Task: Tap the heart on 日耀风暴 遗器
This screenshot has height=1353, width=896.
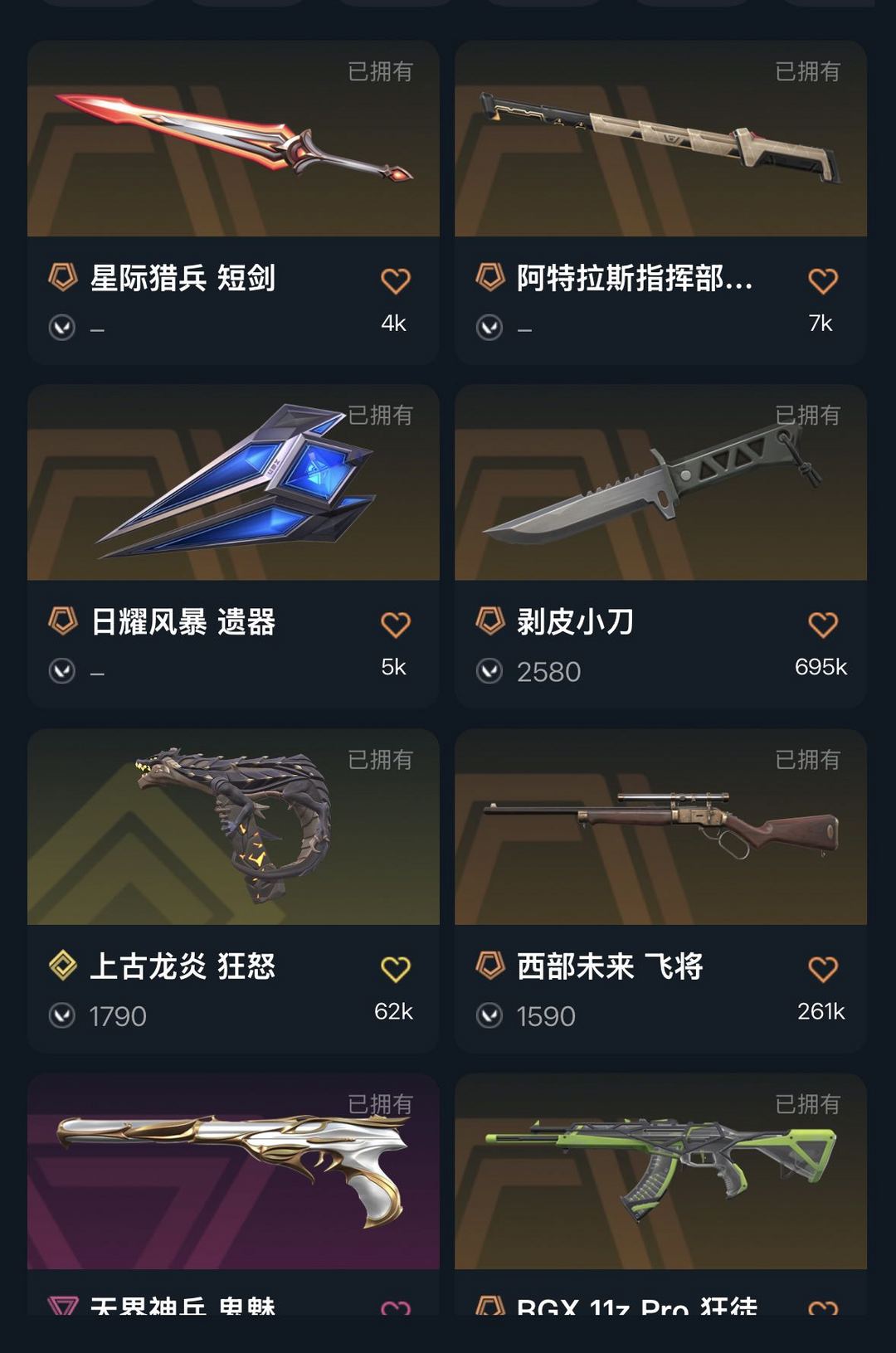Action: (396, 625)
